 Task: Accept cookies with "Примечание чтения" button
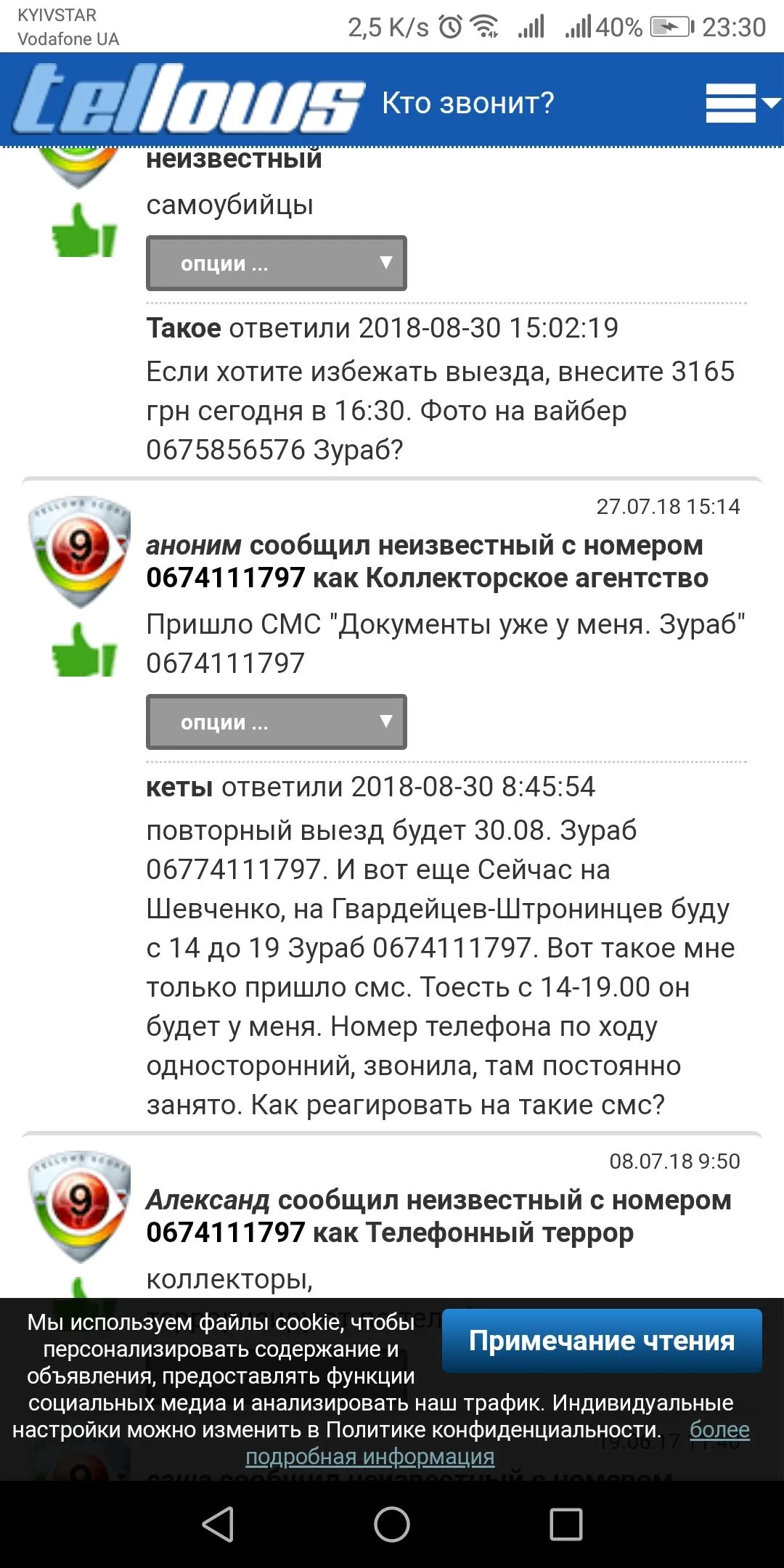click(601, 1341)
